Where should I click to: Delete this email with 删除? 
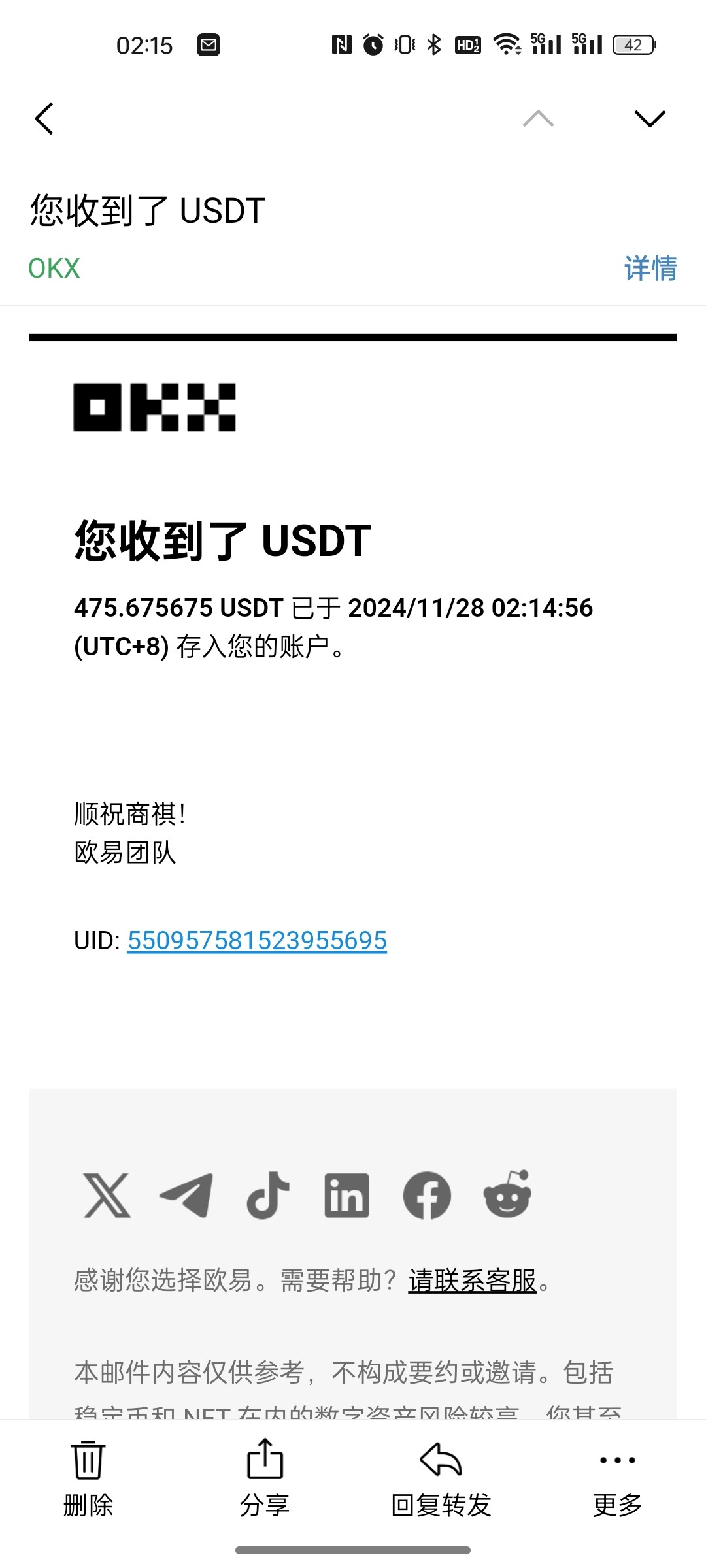(88, 1478)
